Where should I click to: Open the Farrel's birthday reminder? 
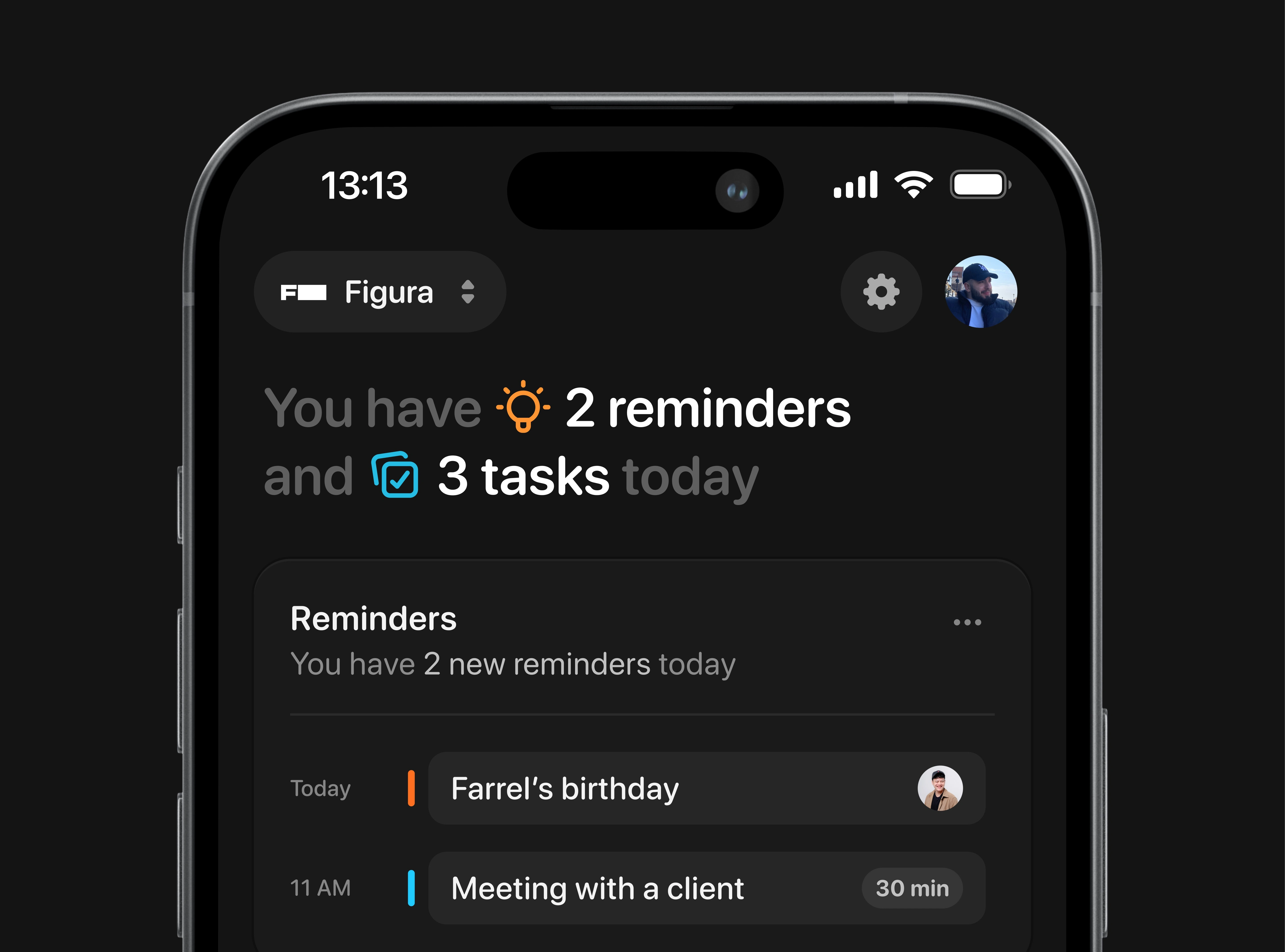706,788
